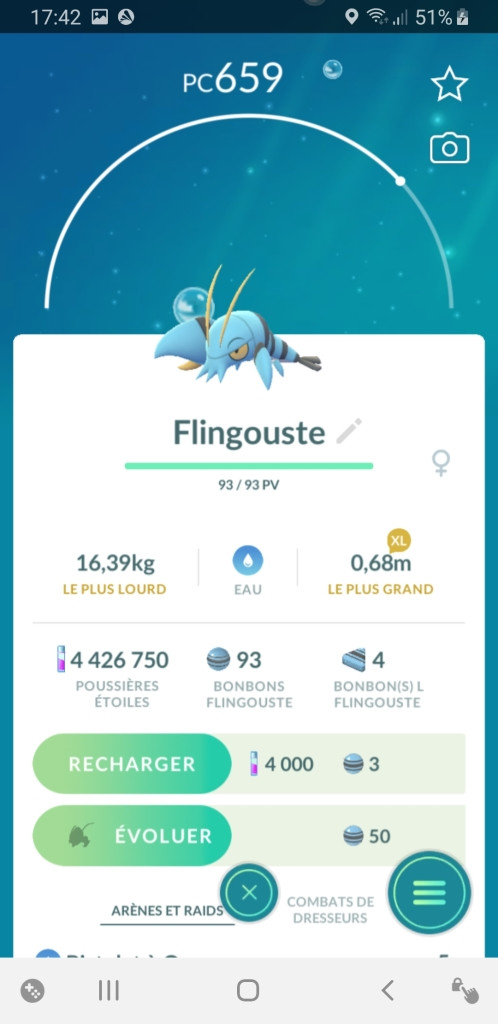498x1024 pixels.
Task: Close the Pokémon details screen
Action: pos(249,892)
